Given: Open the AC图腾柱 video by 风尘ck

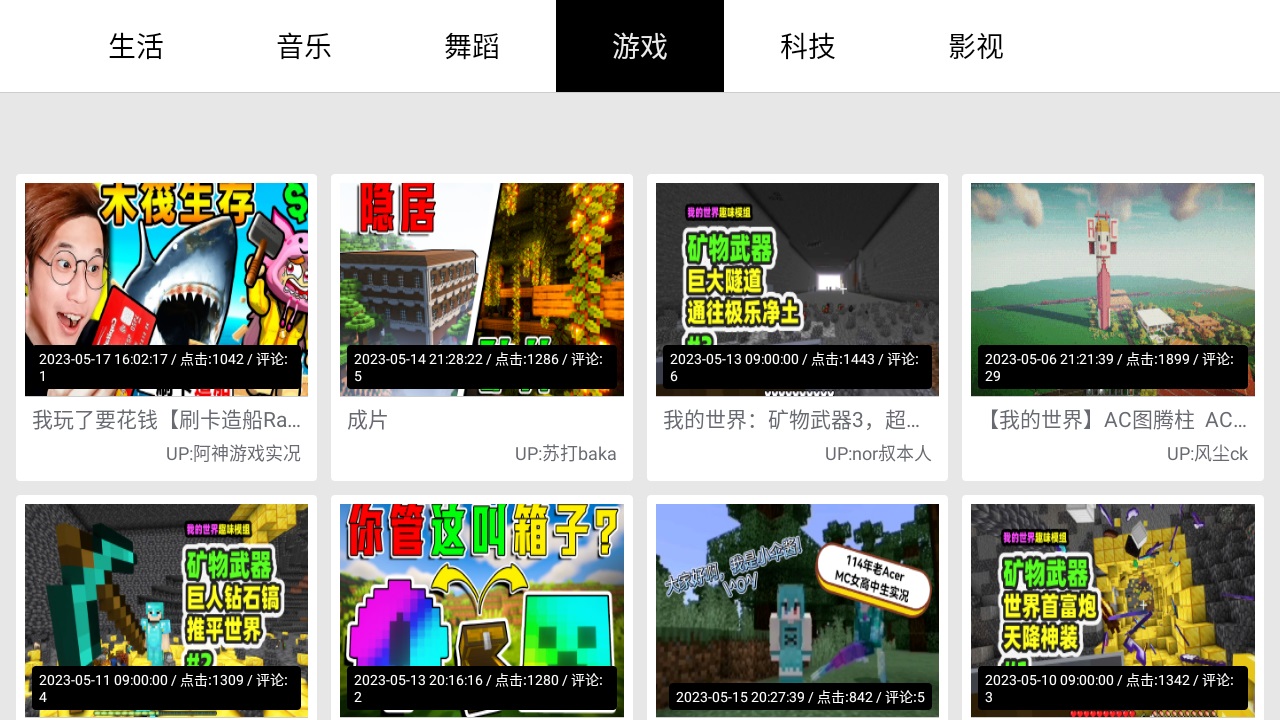Looking at the screenshot, I should click(1112, 289).
